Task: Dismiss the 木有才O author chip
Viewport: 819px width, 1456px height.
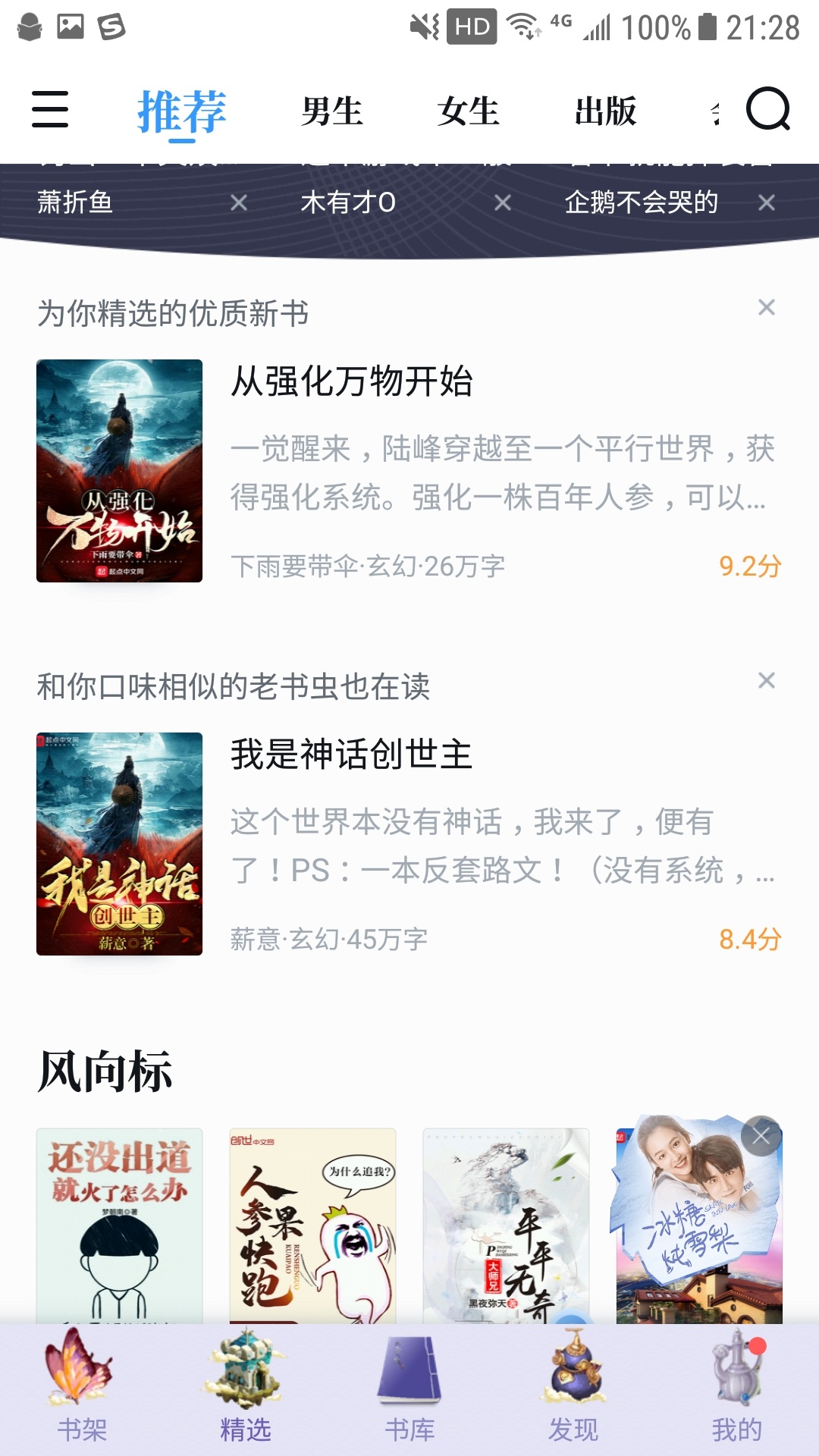Action: (502, 202)
